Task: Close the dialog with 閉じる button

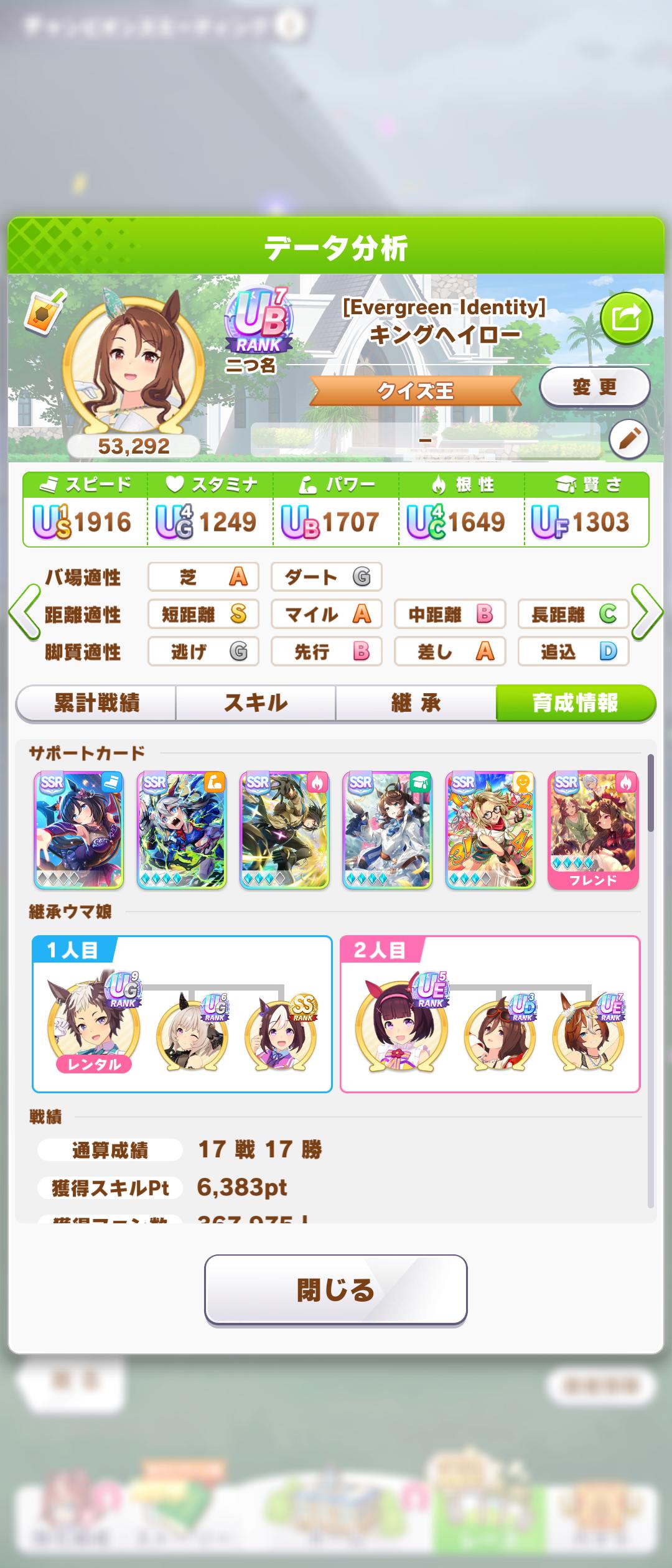Action: pyautogui.click(x=336, y=1290)
